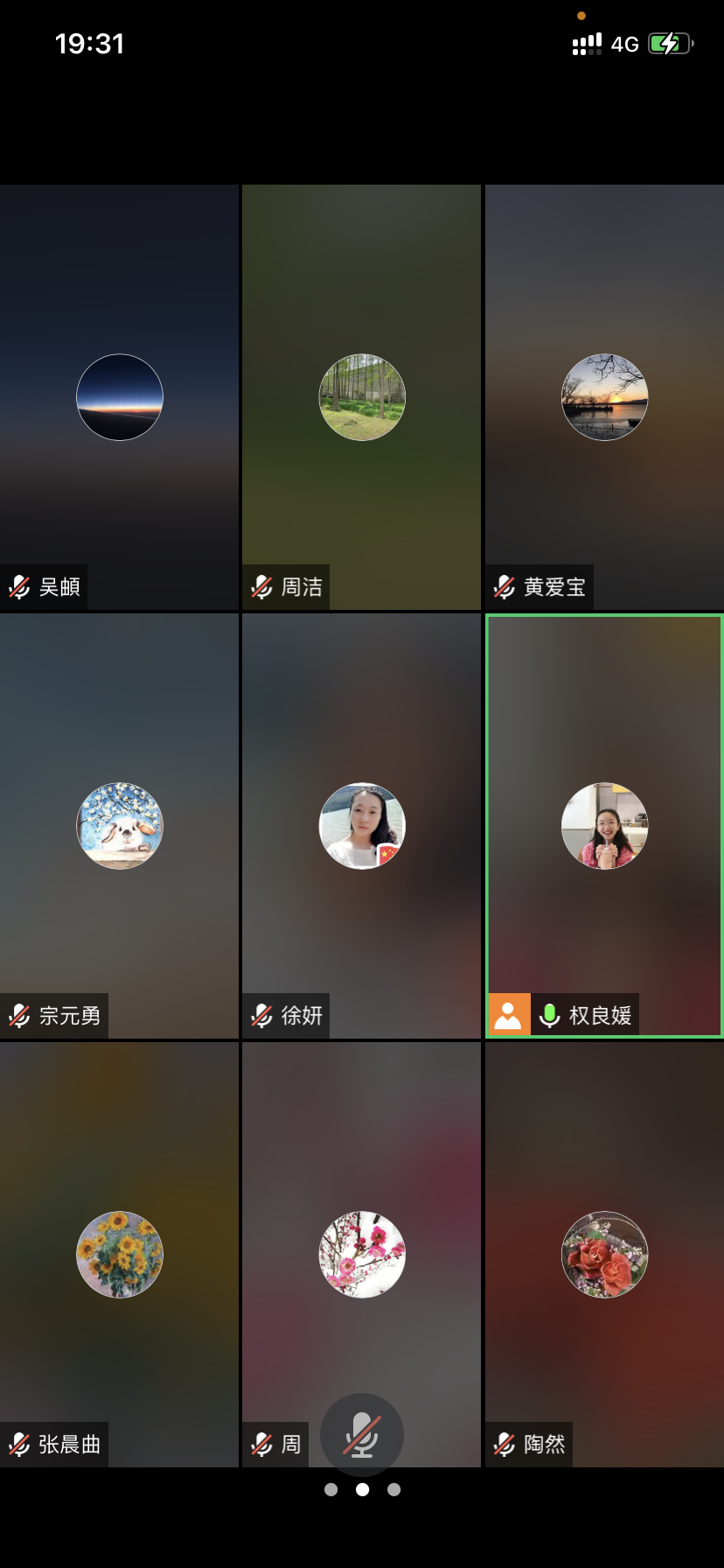Select 张晨曲's participant tile

pyautogui.click(x=120, y=1255)
